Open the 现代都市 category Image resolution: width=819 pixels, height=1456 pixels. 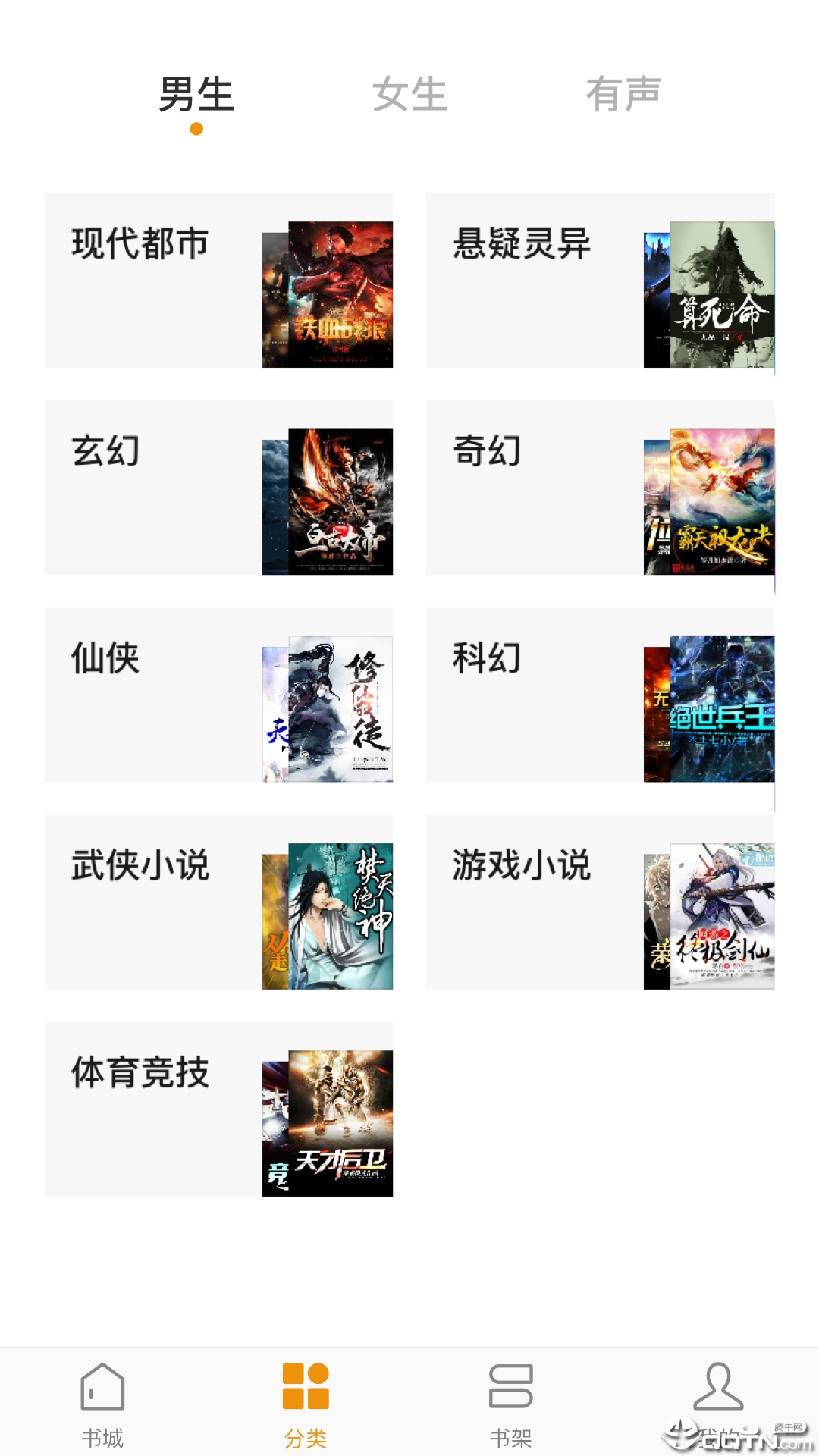pos(140,244)
